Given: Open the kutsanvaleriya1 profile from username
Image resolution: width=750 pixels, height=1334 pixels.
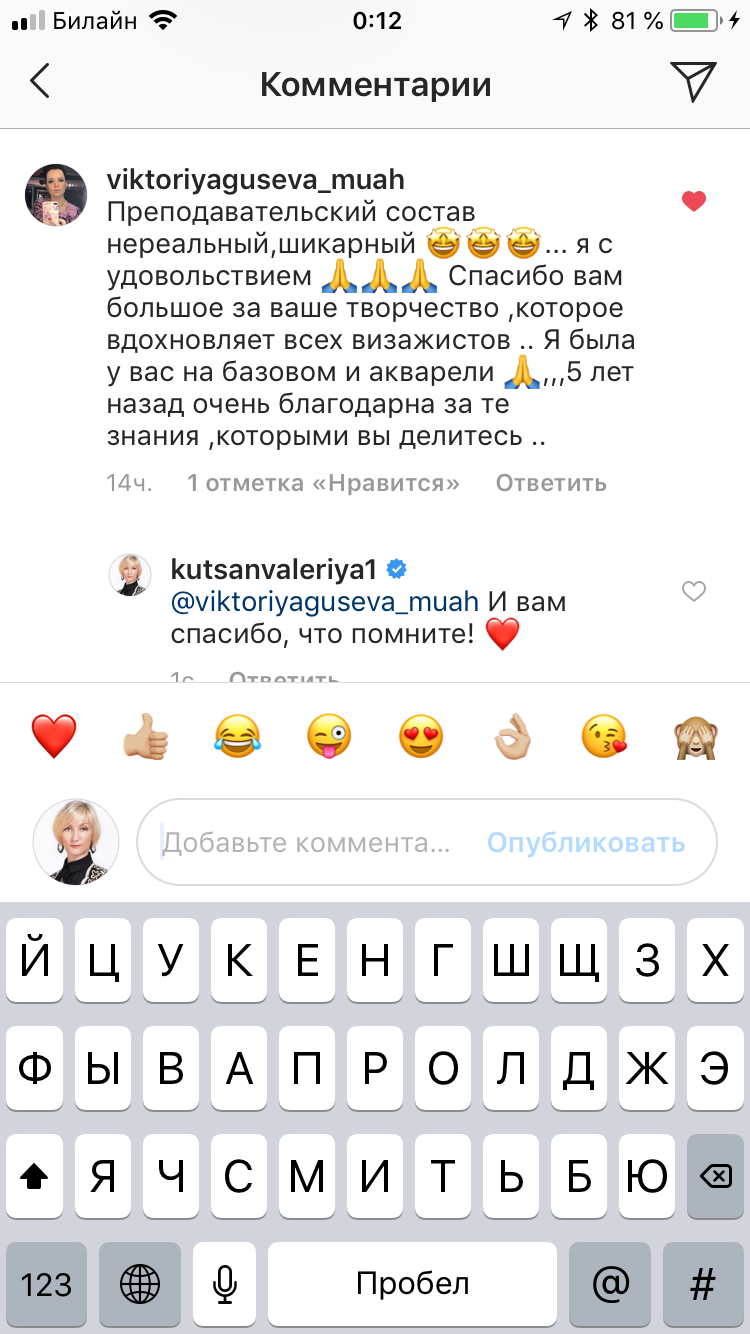Looking at the screenshot, I should pyautogui.click(x=273, y=569).
